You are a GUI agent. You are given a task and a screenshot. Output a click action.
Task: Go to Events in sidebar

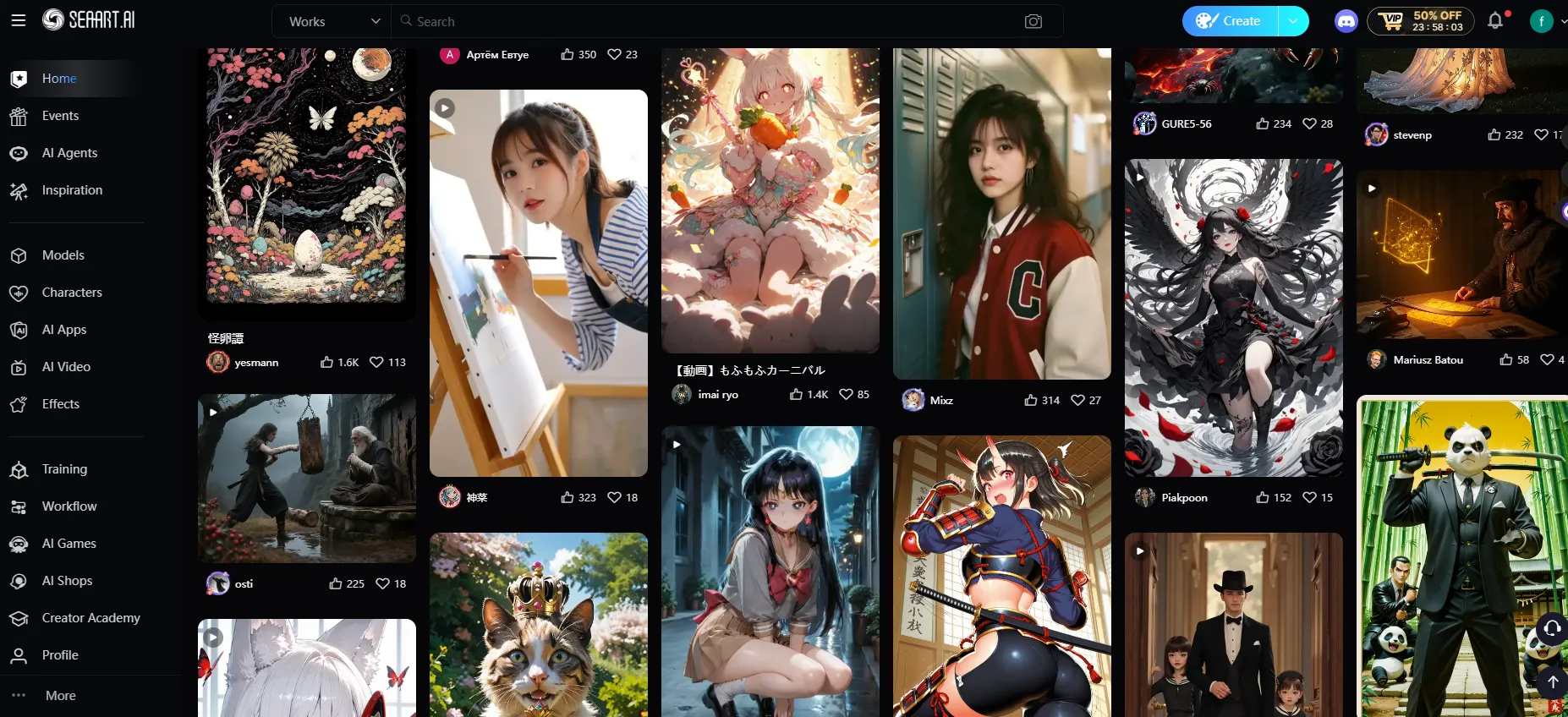pos(60,116)
